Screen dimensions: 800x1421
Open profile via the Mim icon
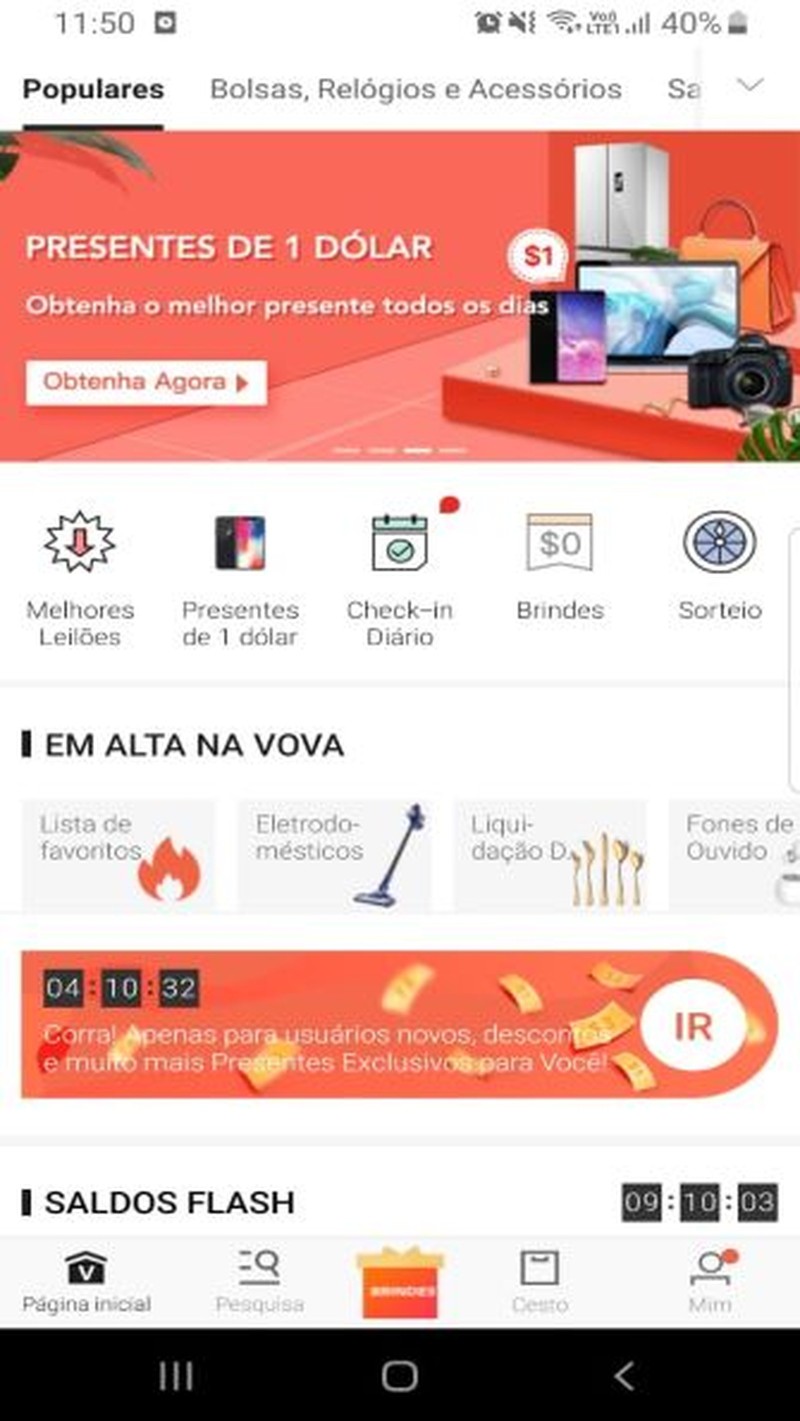click(x=712, y=1277)
